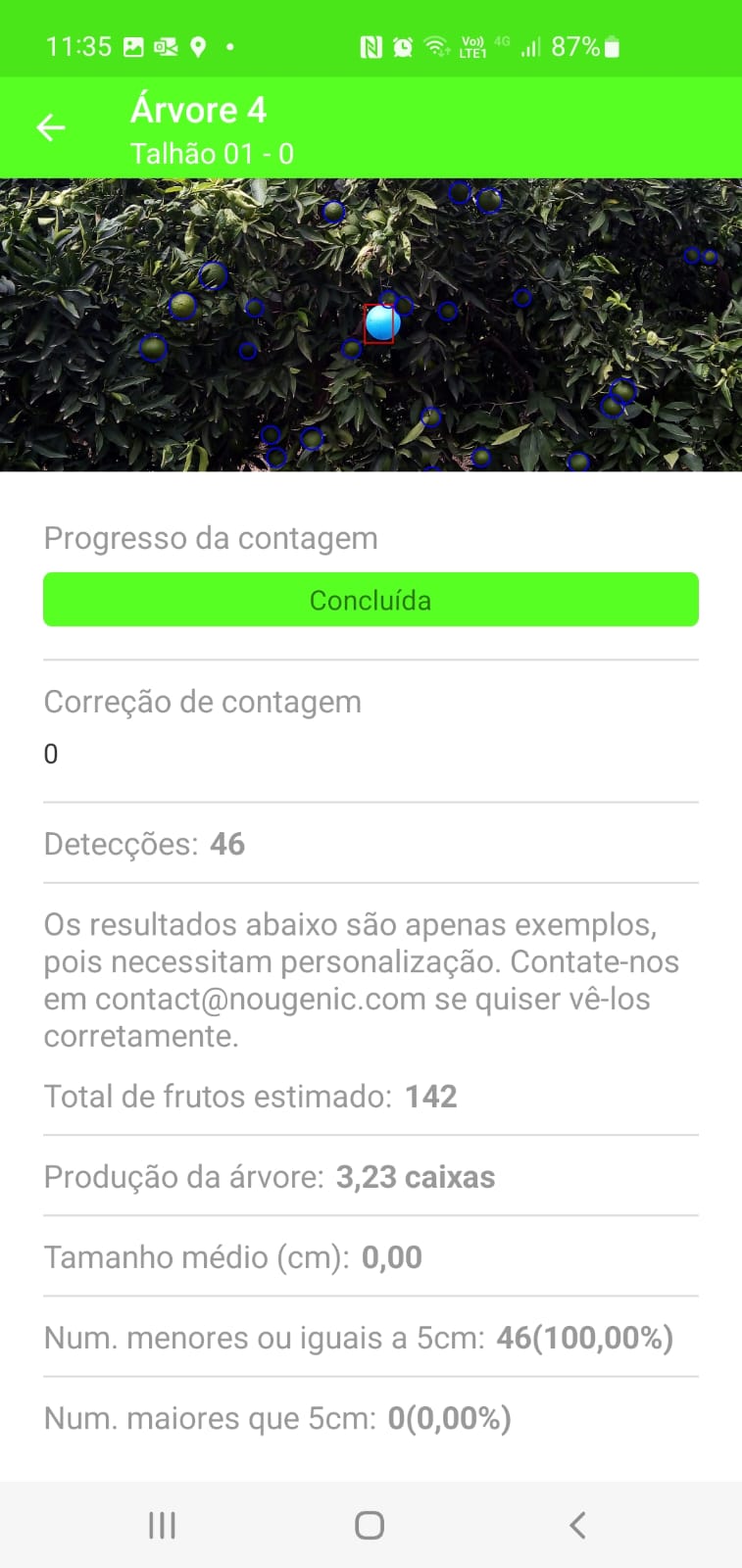Screen dimensions: 742x1568
Task: Select the Correção de contagem input field
Action: (370, 754)
